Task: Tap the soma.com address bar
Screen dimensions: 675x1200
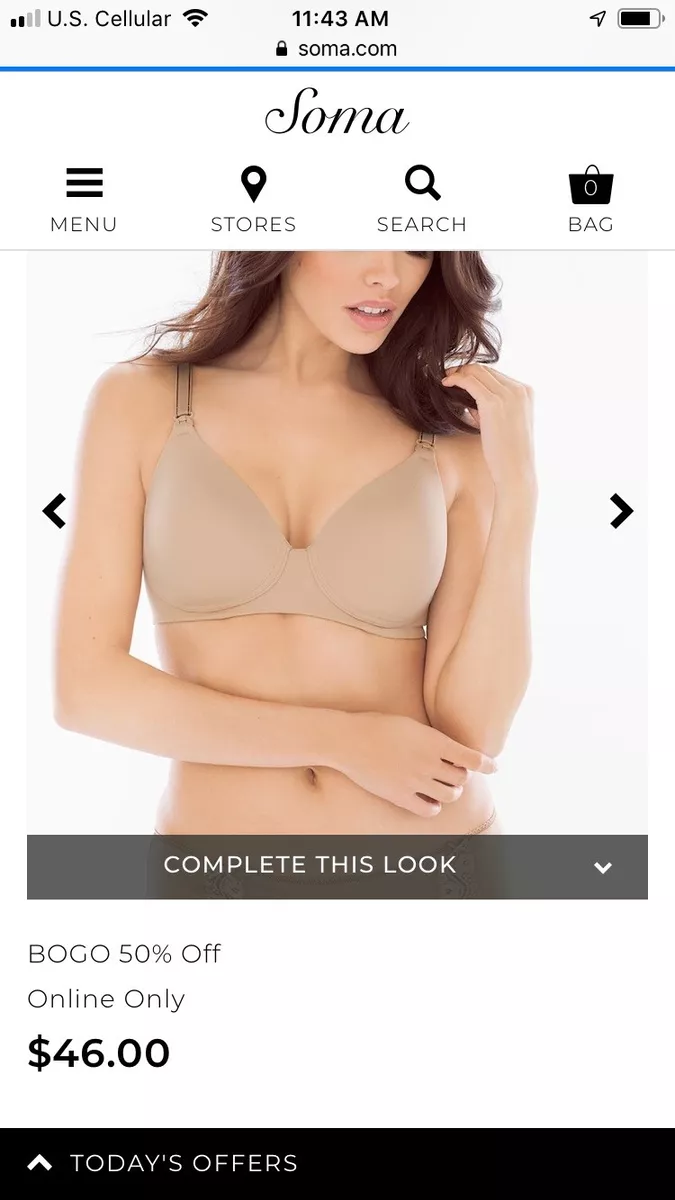Action: pyautogui.click(x=337, y=49)
